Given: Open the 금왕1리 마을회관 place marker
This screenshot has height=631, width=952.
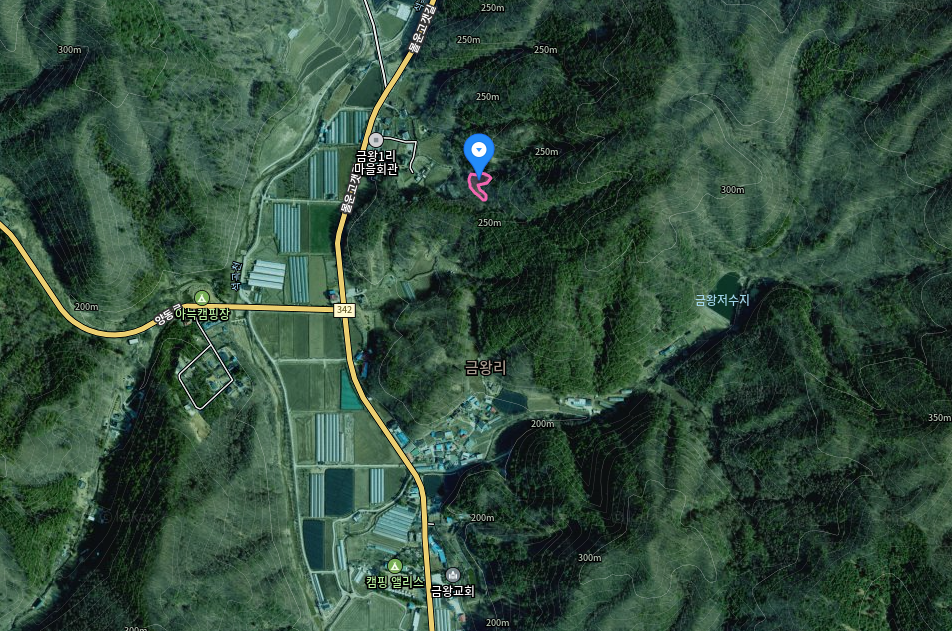Looking at the screenshot, I should pyautogui.click(x=376, y=140).
